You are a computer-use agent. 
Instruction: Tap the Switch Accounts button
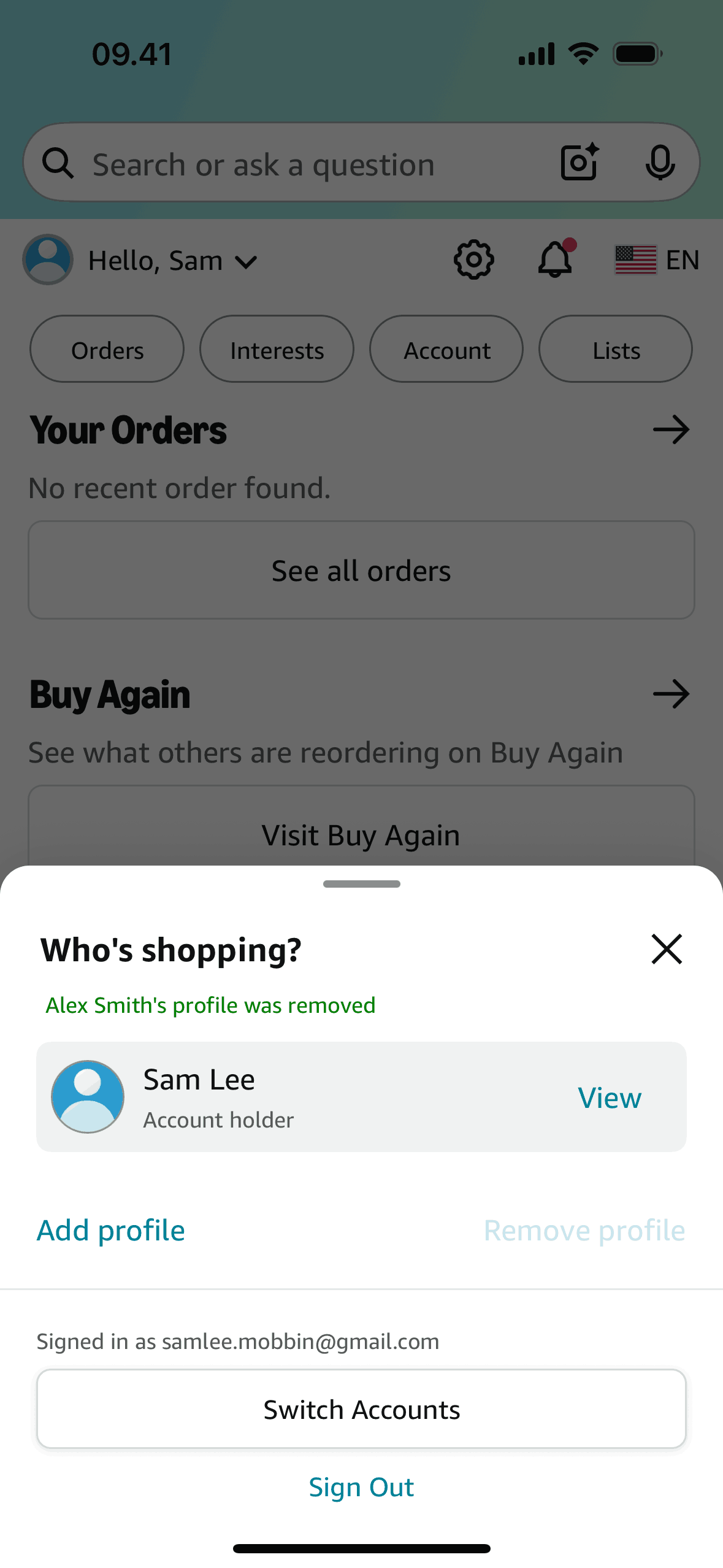click(x=361, y=1409)
